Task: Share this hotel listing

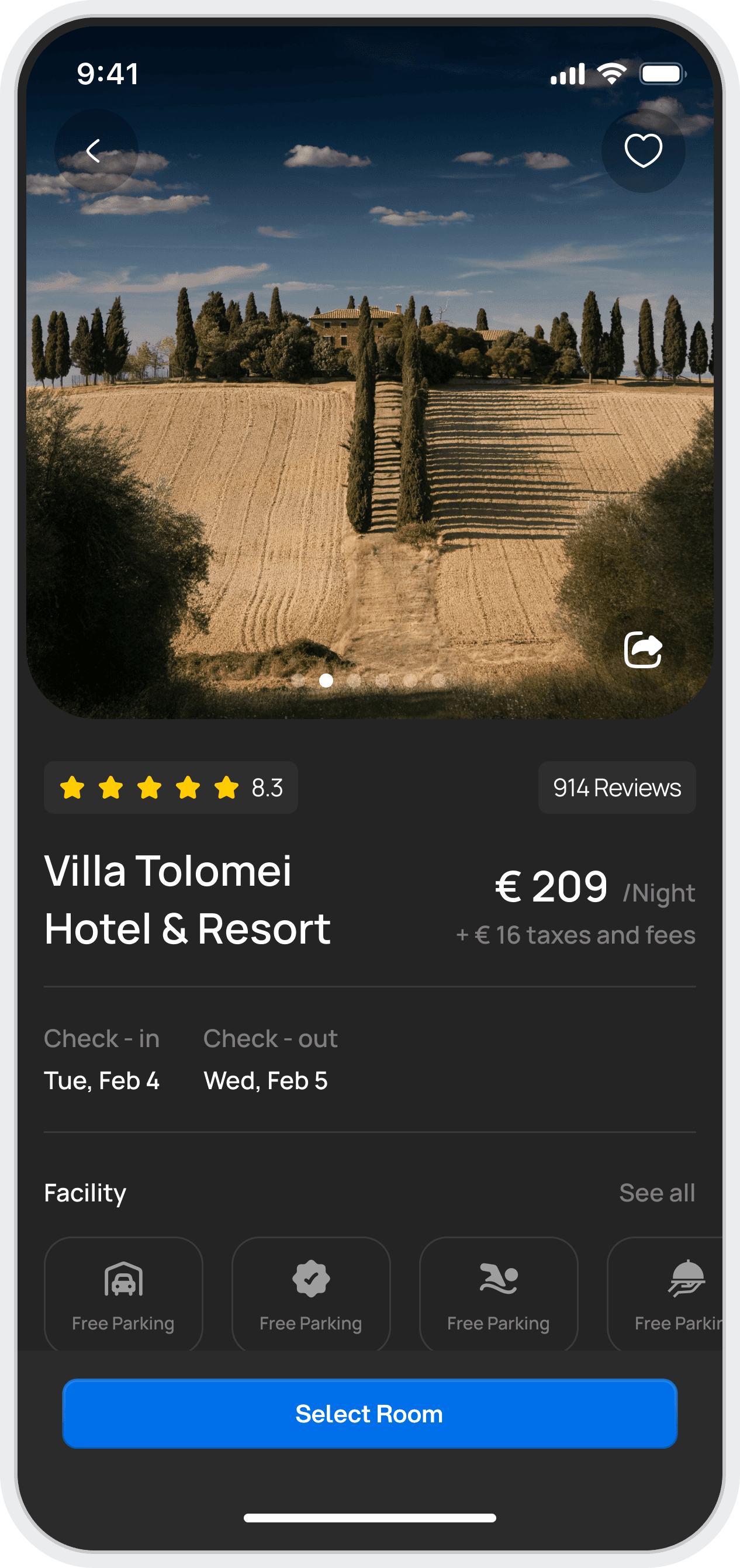Action: 642,650
